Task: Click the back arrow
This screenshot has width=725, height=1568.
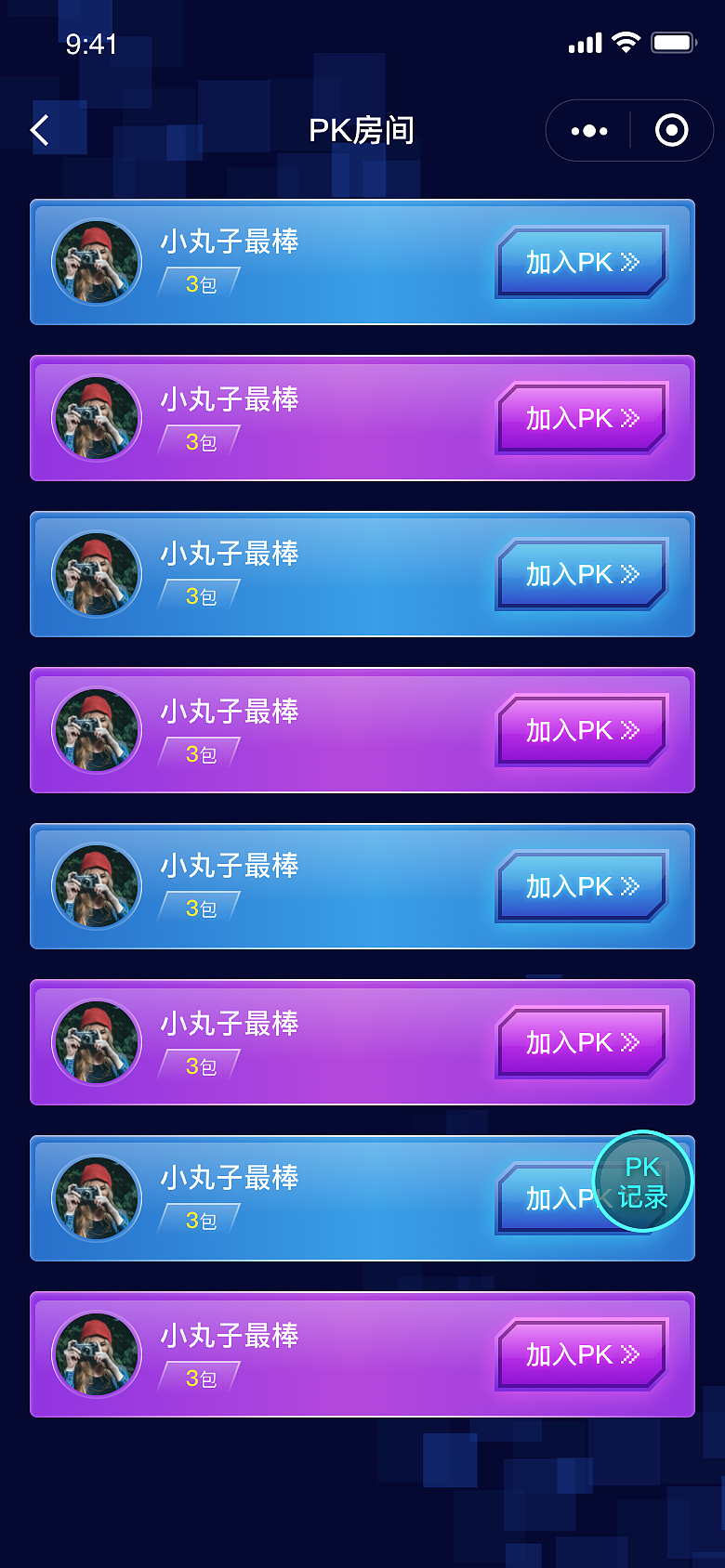Action: click(x=39, y=130)
